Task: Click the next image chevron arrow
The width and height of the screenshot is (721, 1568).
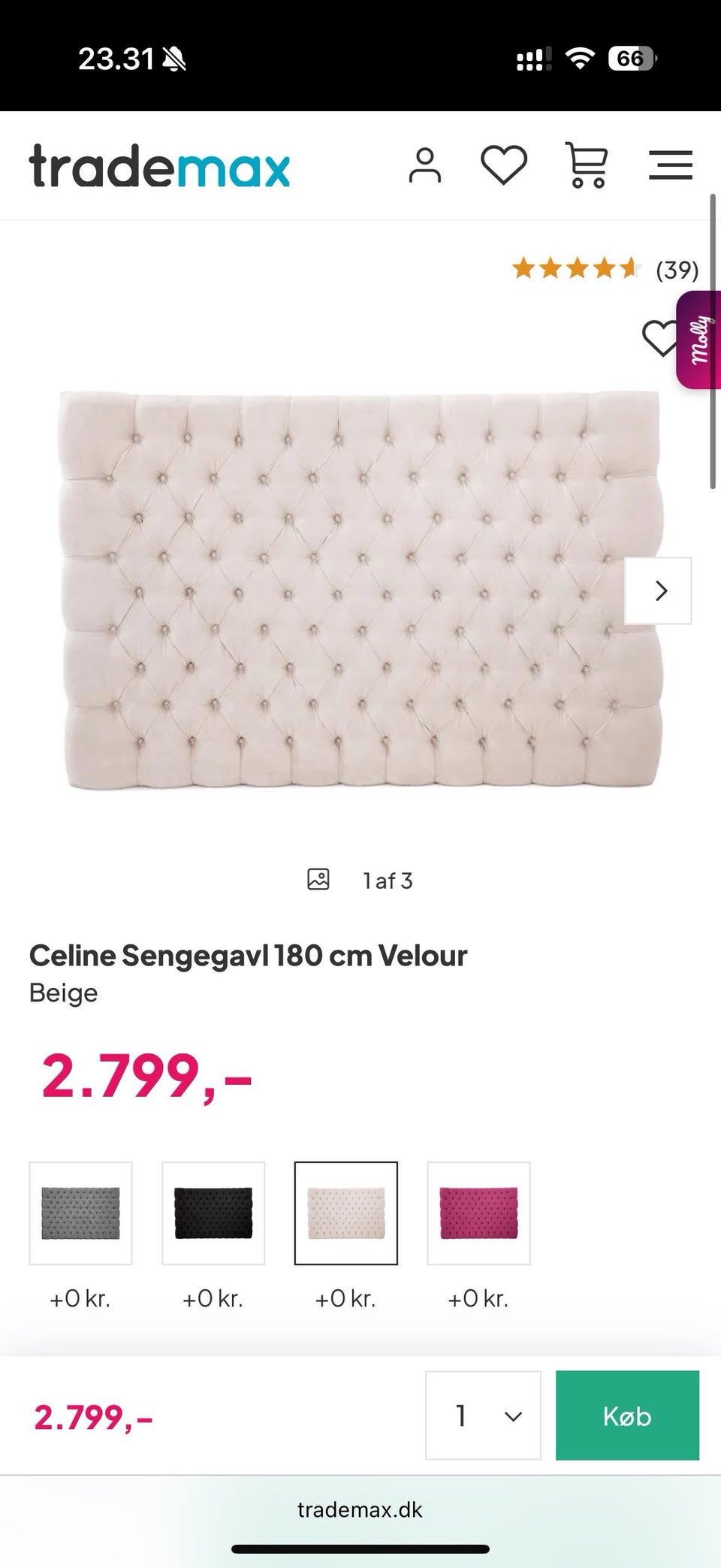Action: (659, 591)
